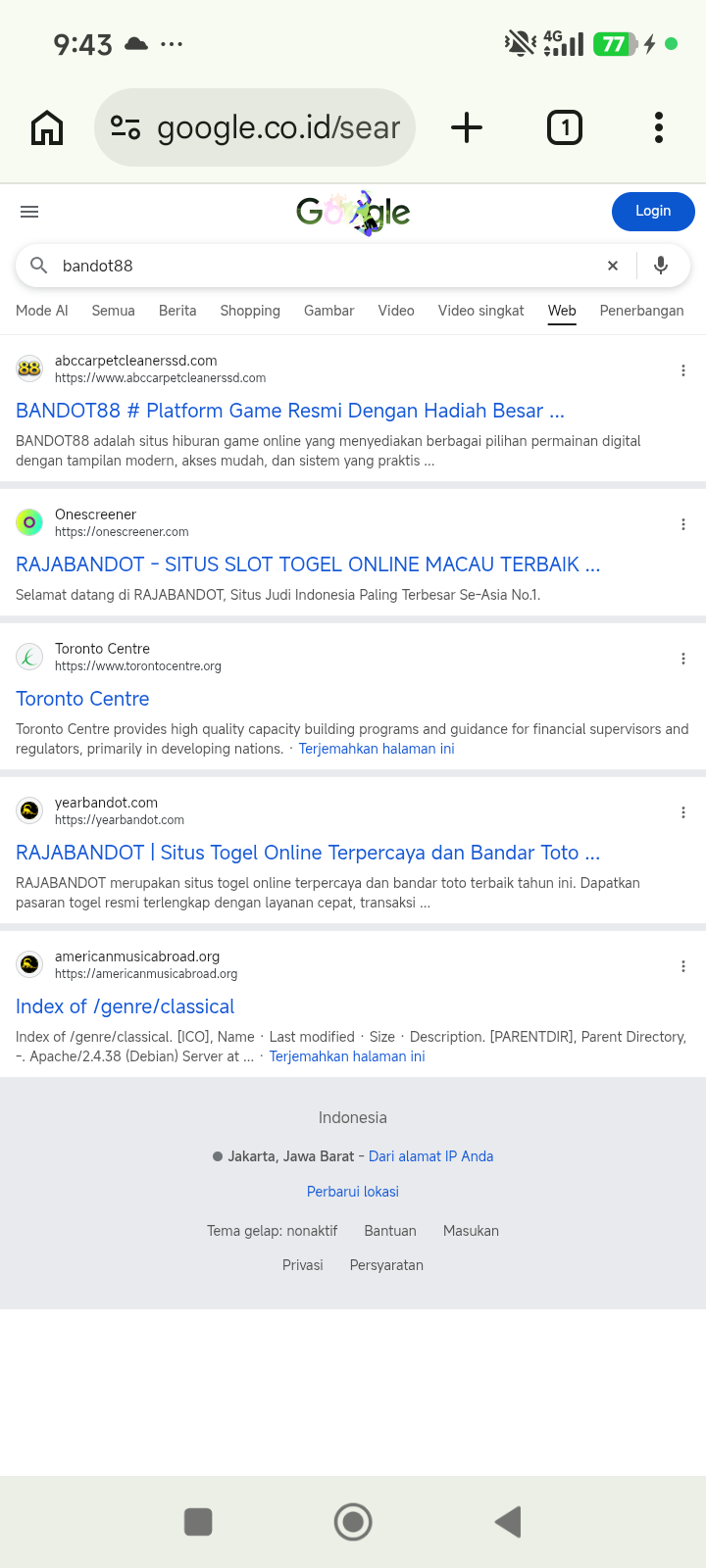This screenshot has height=1568, width=706.
Task: Open a new browser tab
Action: [467, 127]
